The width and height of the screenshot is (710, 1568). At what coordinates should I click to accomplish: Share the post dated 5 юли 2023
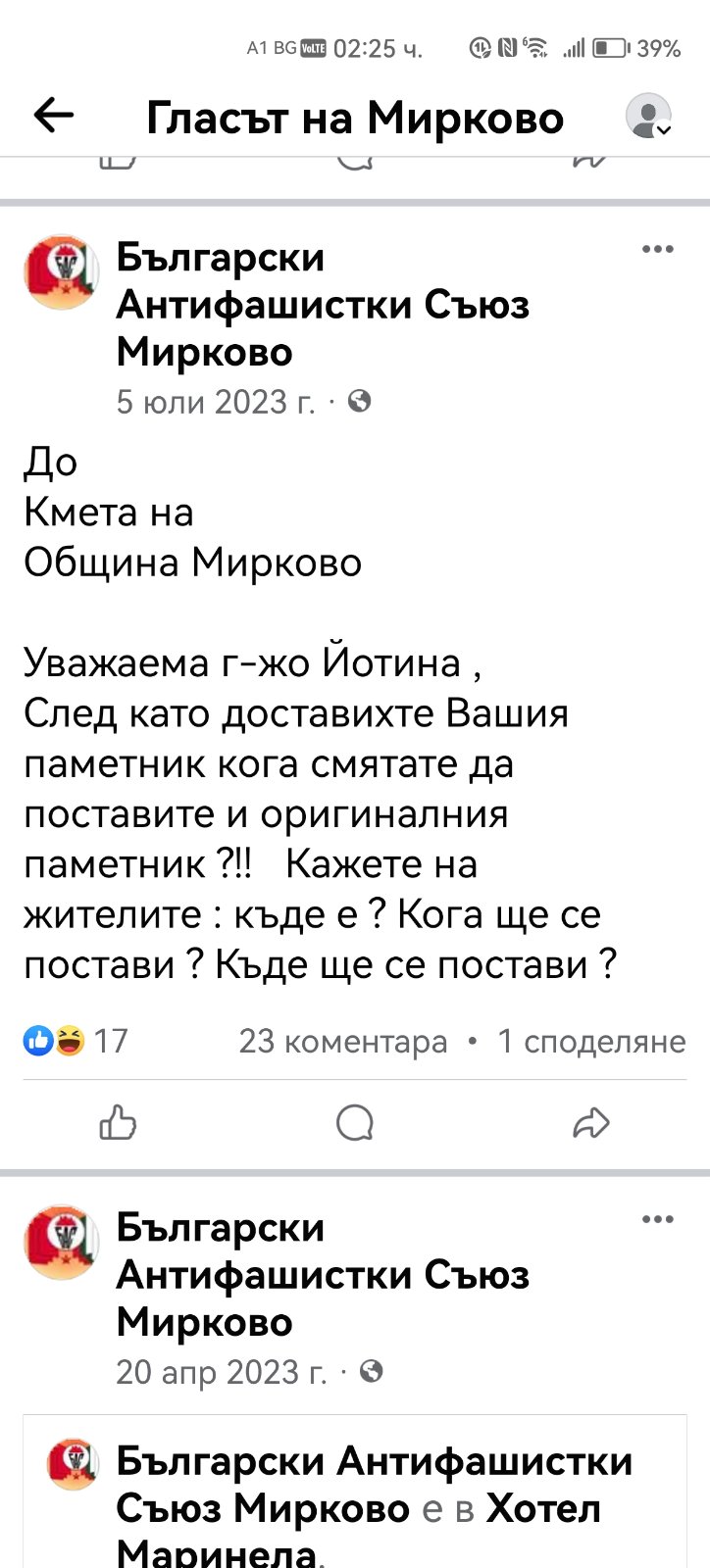tap(590, 1123)
